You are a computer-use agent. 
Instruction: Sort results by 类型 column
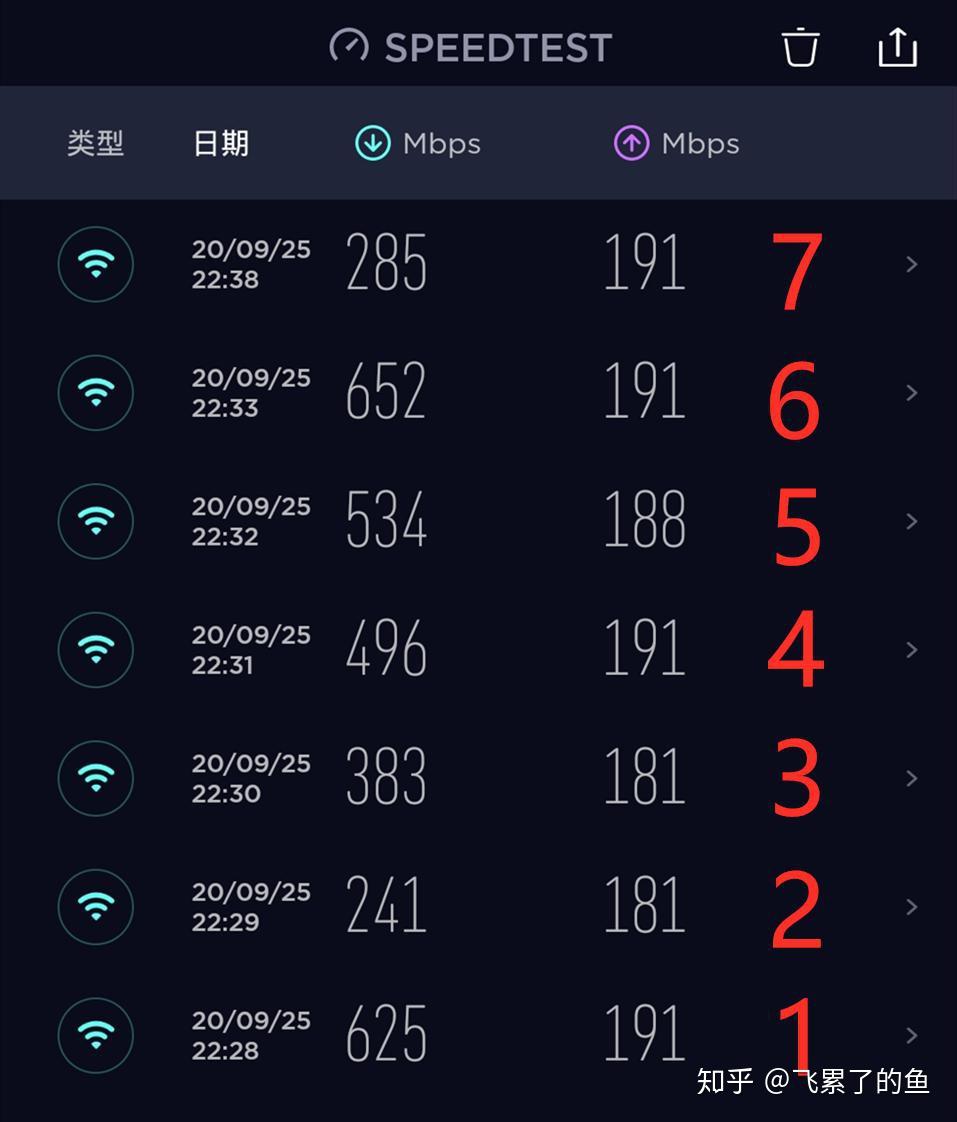(x=95, y=143)
